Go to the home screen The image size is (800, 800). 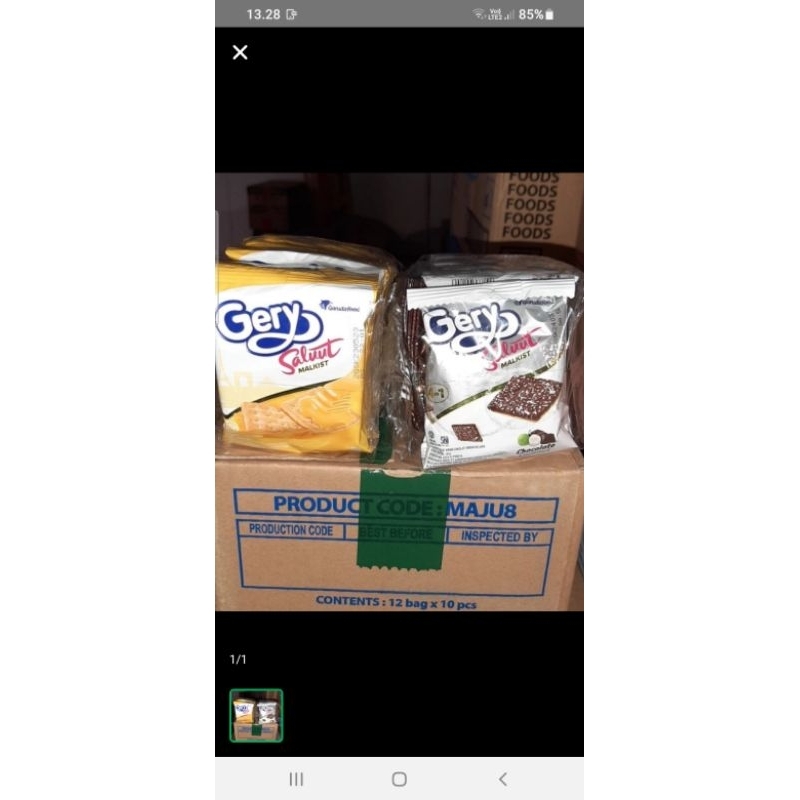coord(399,779)
